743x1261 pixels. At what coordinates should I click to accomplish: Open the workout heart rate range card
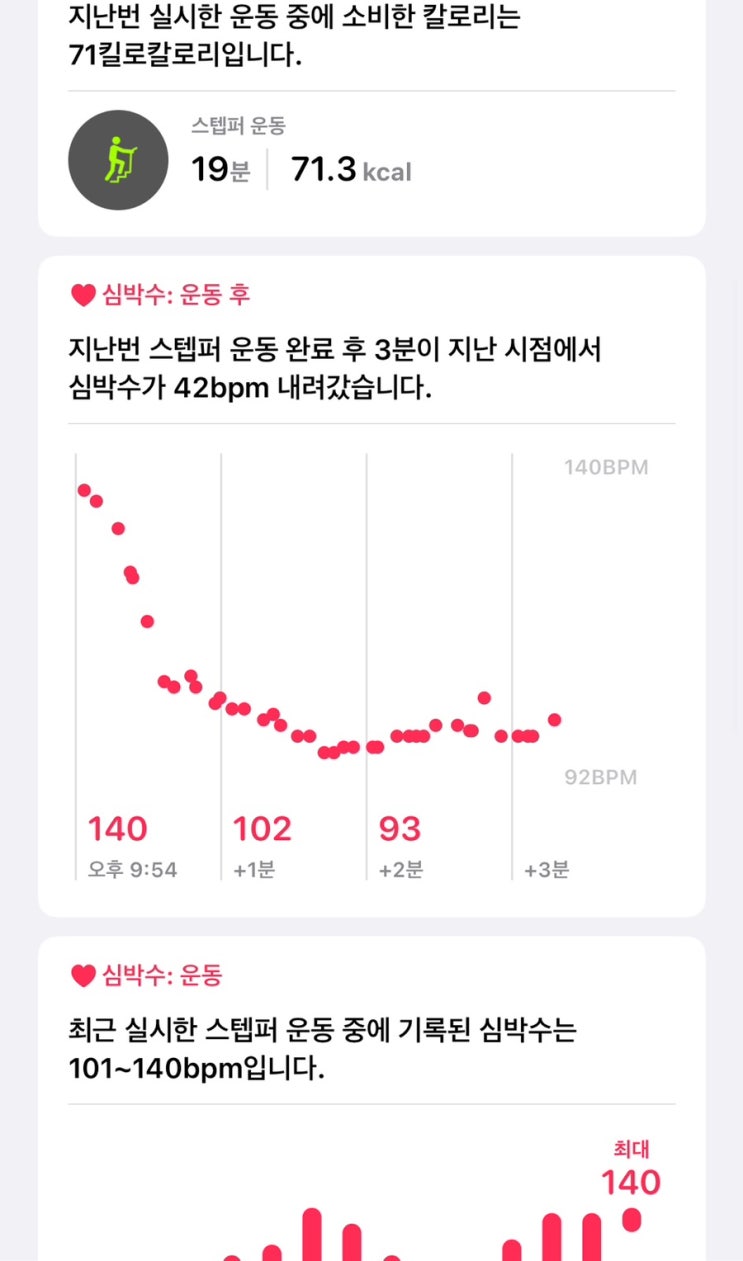[371, 1099]
